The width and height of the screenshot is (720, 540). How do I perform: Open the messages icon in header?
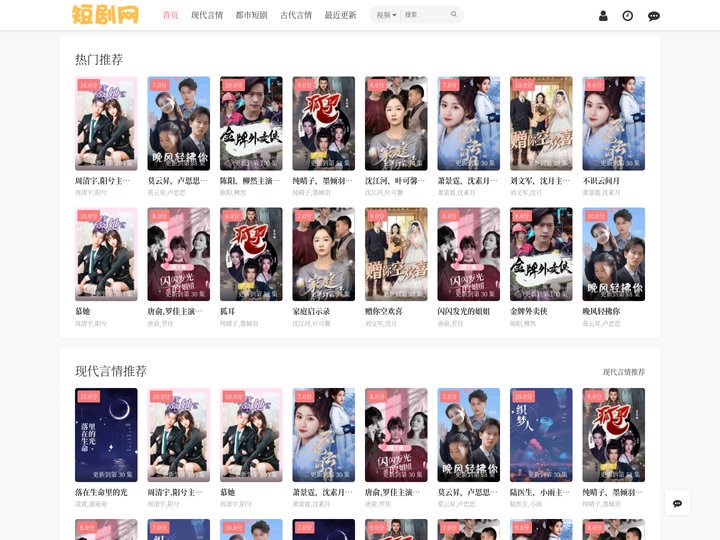tap(654, 15)
